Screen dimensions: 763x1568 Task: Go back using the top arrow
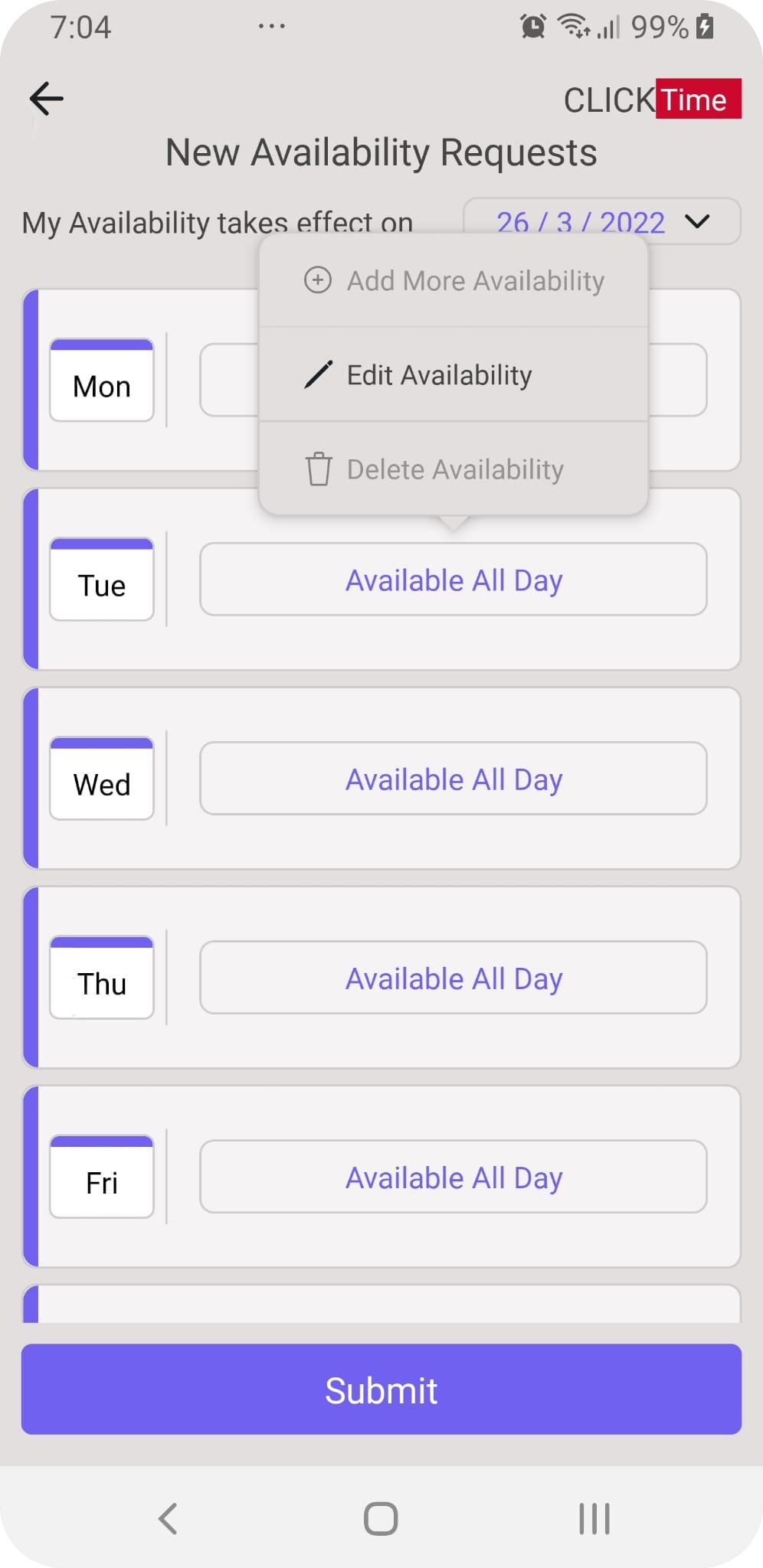pyautogui.click(x=46, y=99)
